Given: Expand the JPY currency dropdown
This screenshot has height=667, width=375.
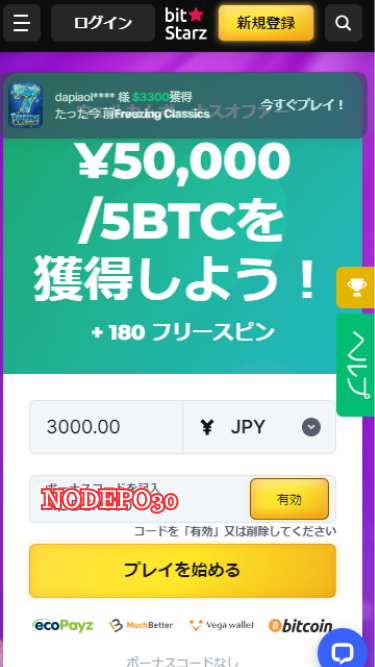Looking at the screenshot, I should 259,427.
